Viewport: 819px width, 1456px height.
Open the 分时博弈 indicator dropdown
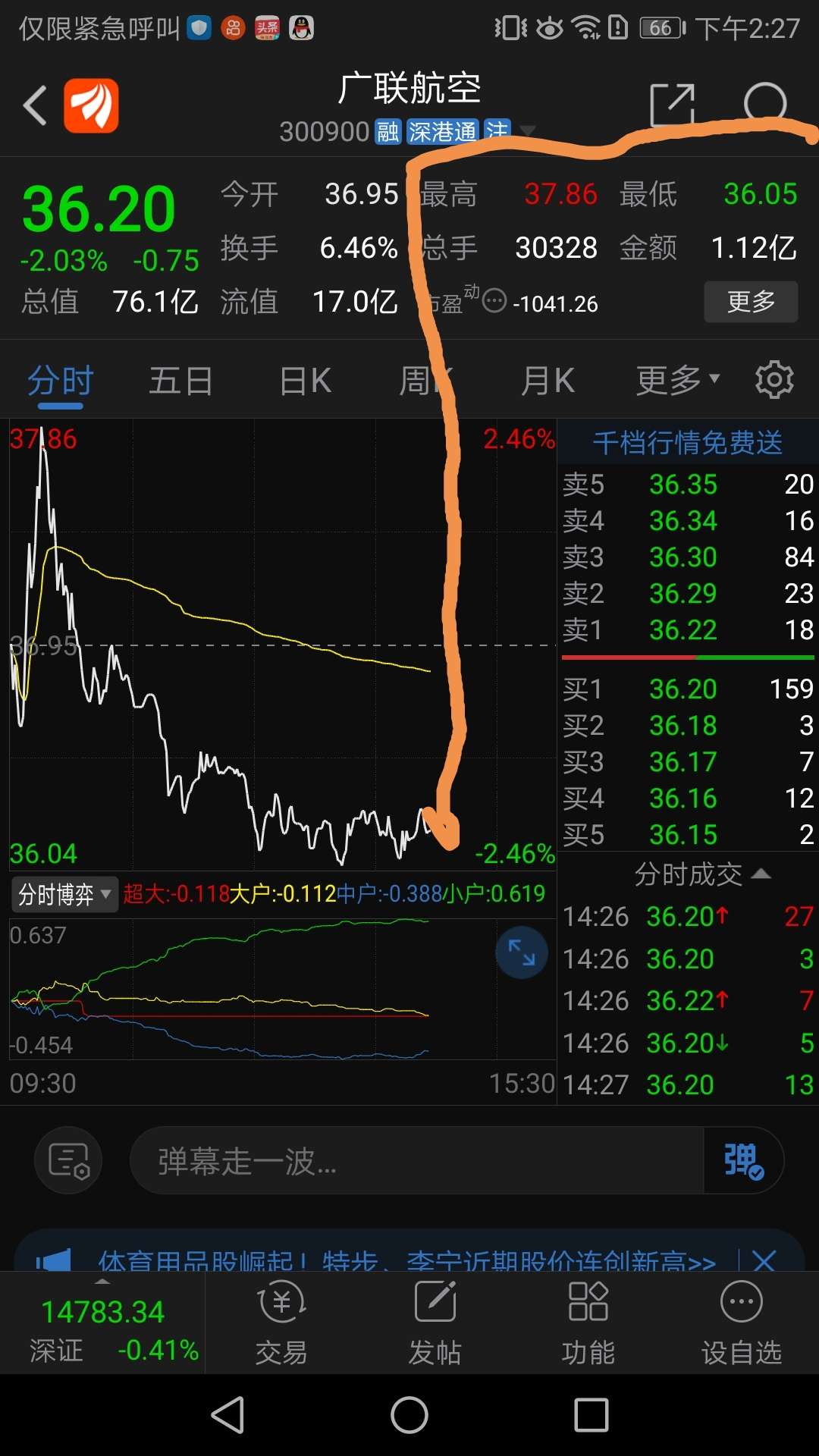[64, 896]
